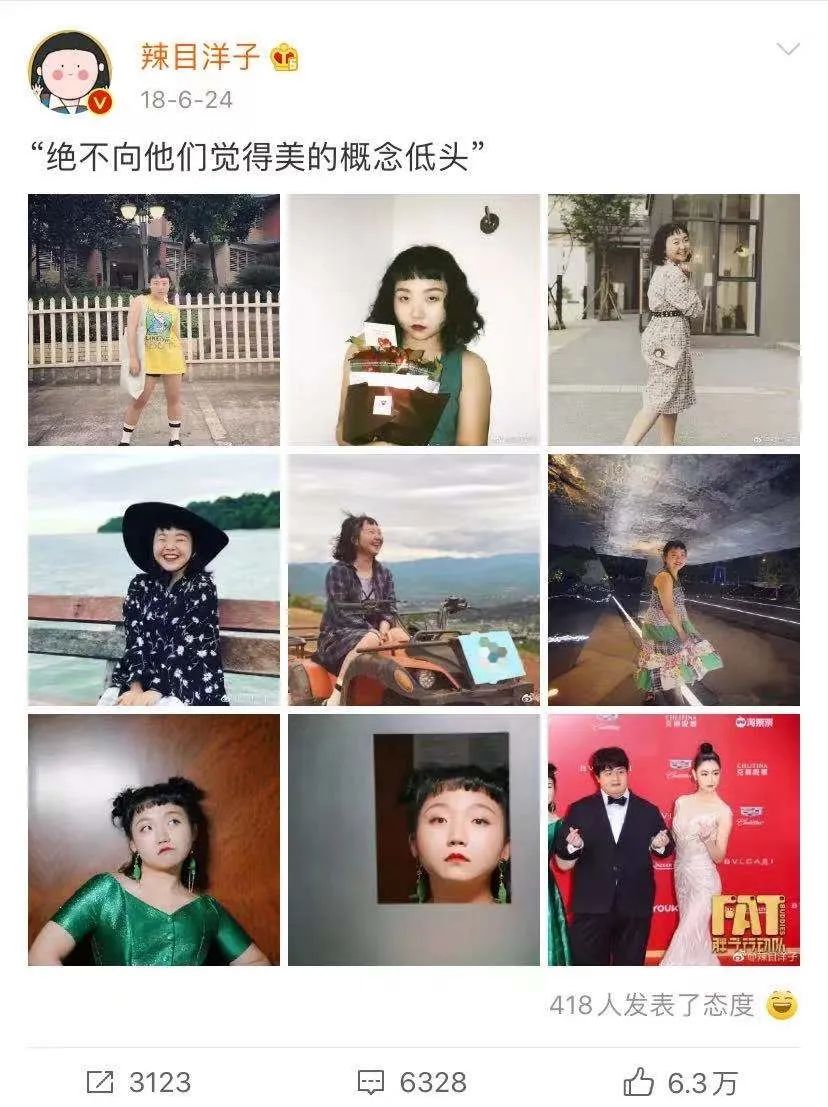Open photo of face through square window
The width and height of the screenshot is (828, 1107).
point(414,840)
